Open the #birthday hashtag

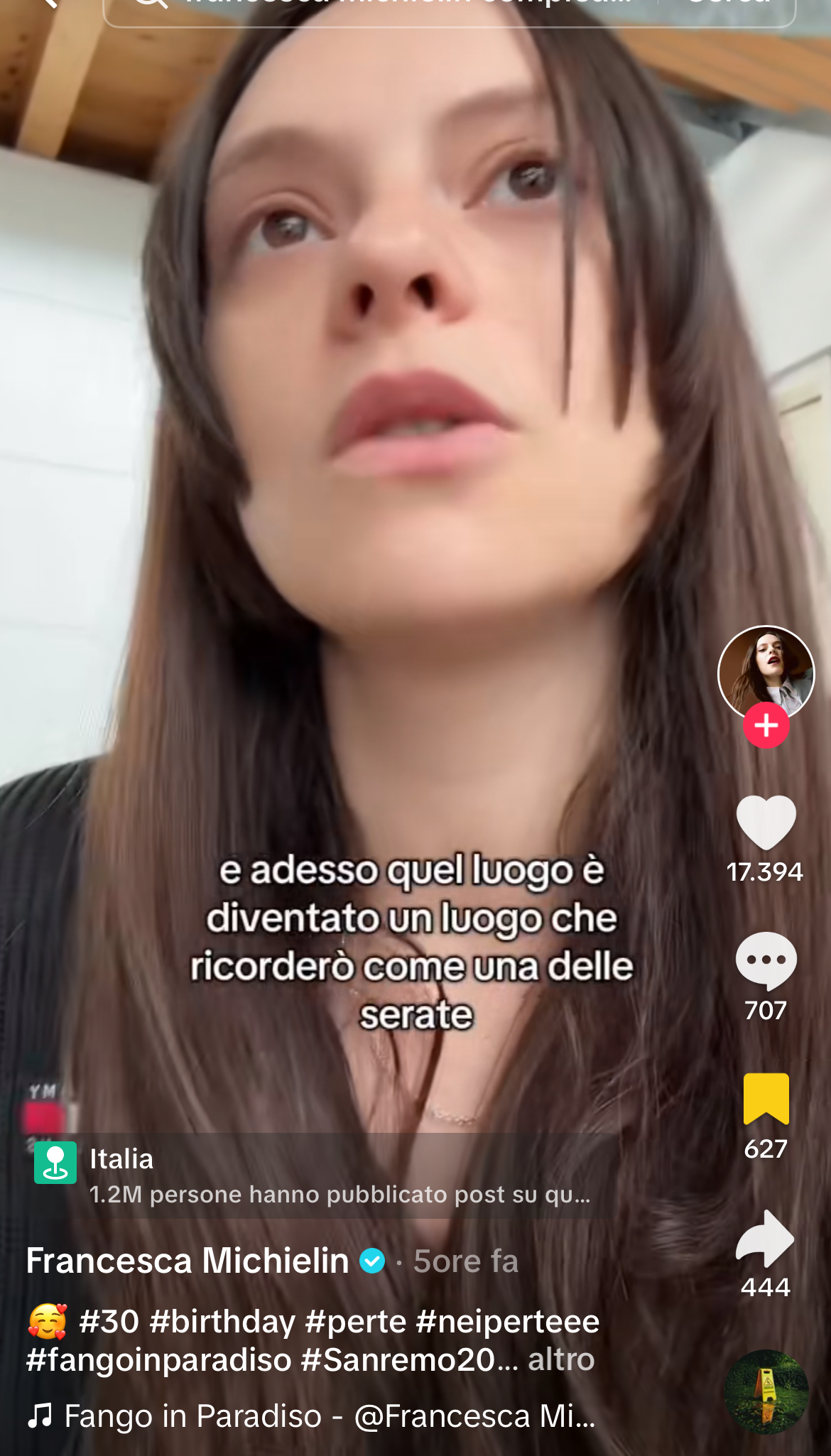pos(223,1322)
